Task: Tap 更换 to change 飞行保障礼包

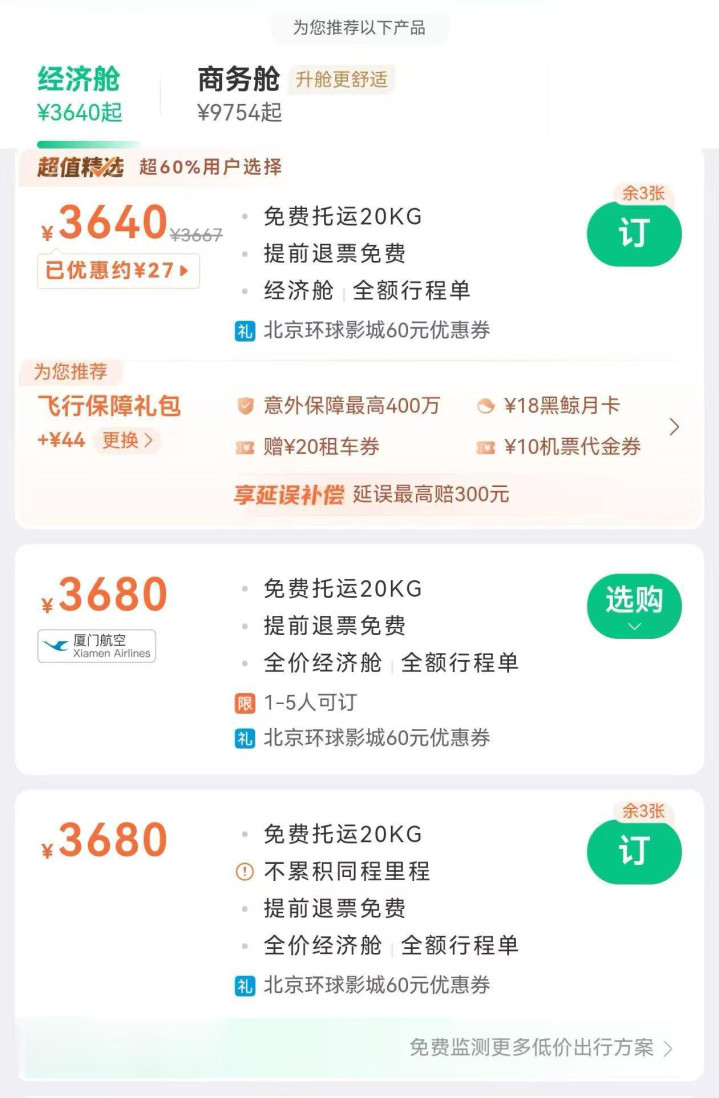Action: point(126,440)
